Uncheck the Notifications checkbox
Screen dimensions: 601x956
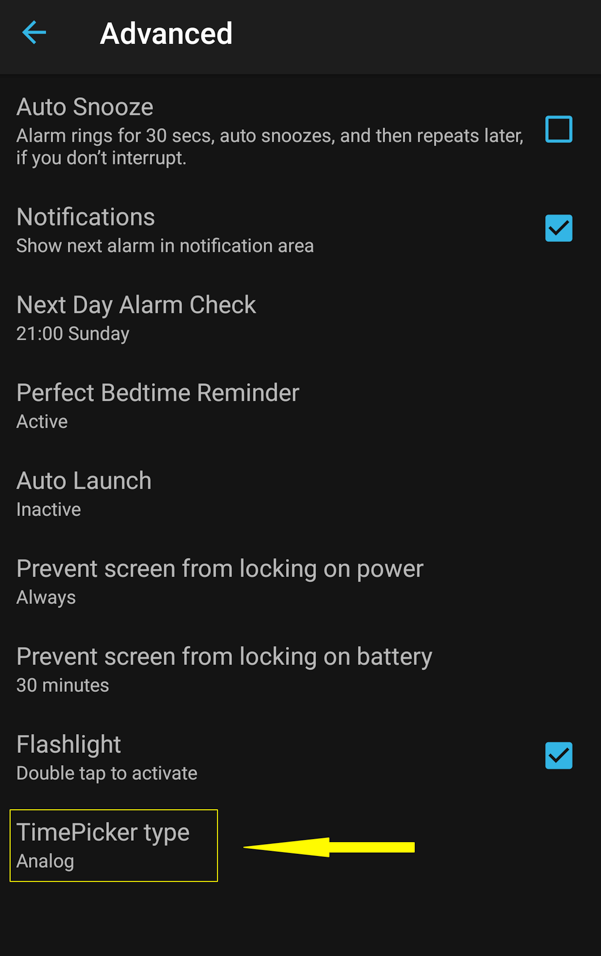point(558,228)
